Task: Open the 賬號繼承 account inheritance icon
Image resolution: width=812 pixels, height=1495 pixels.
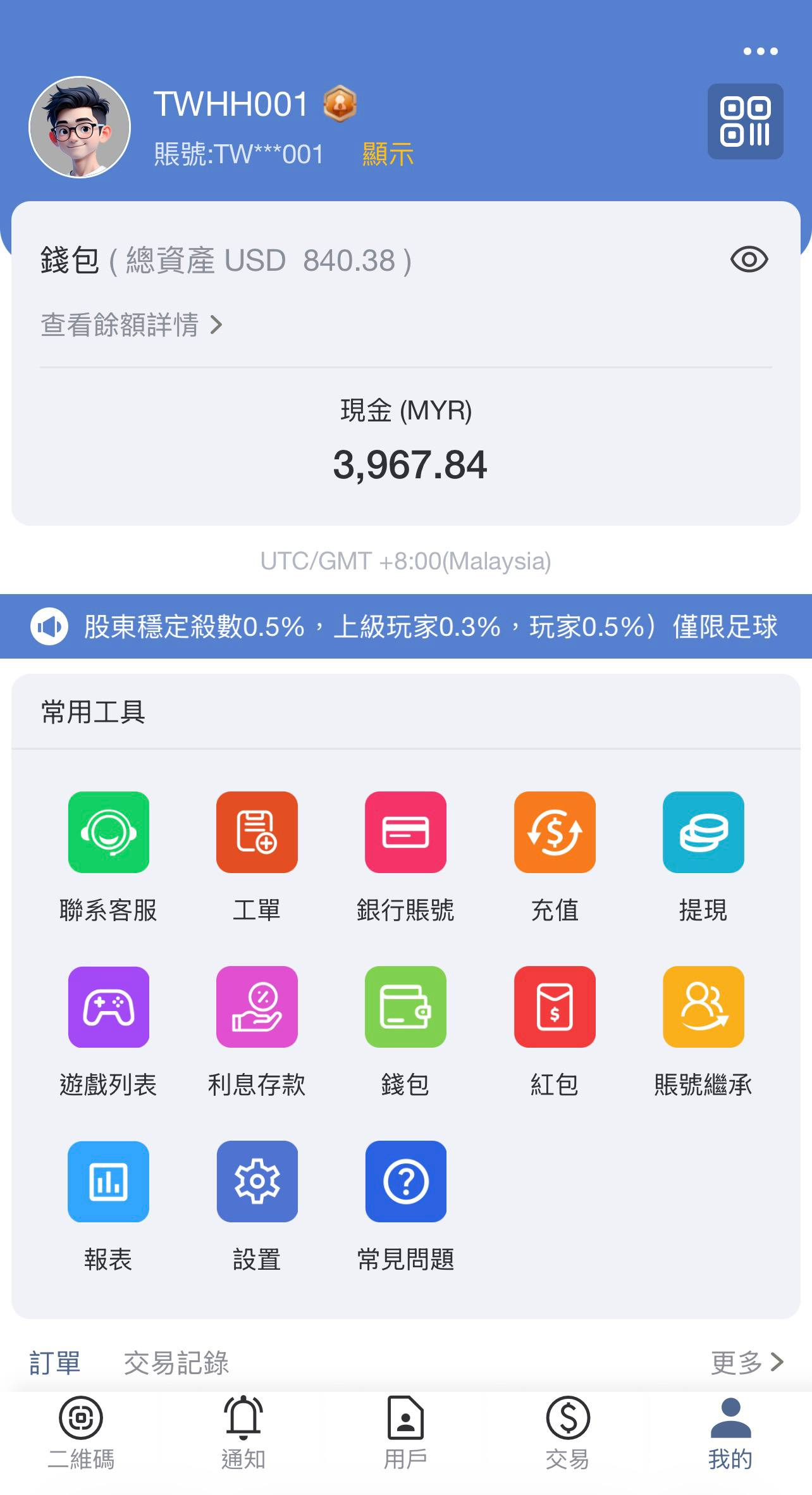Action: point(704,1007)
